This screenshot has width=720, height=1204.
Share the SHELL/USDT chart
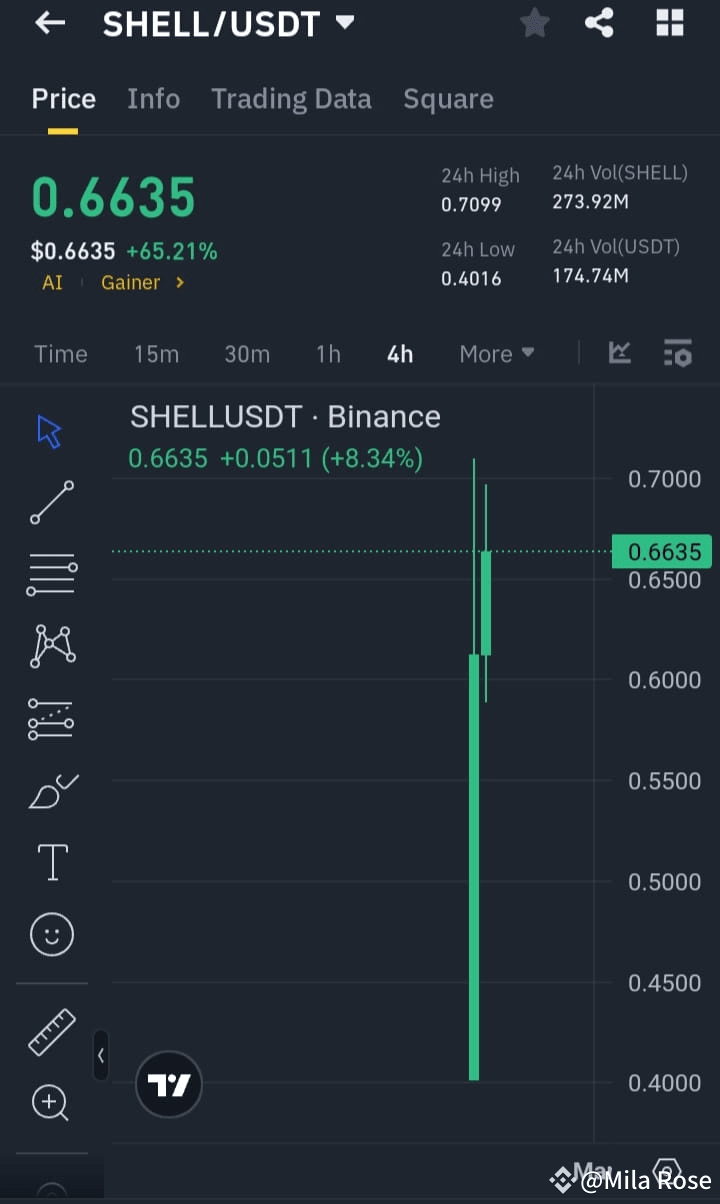point(599,22)
